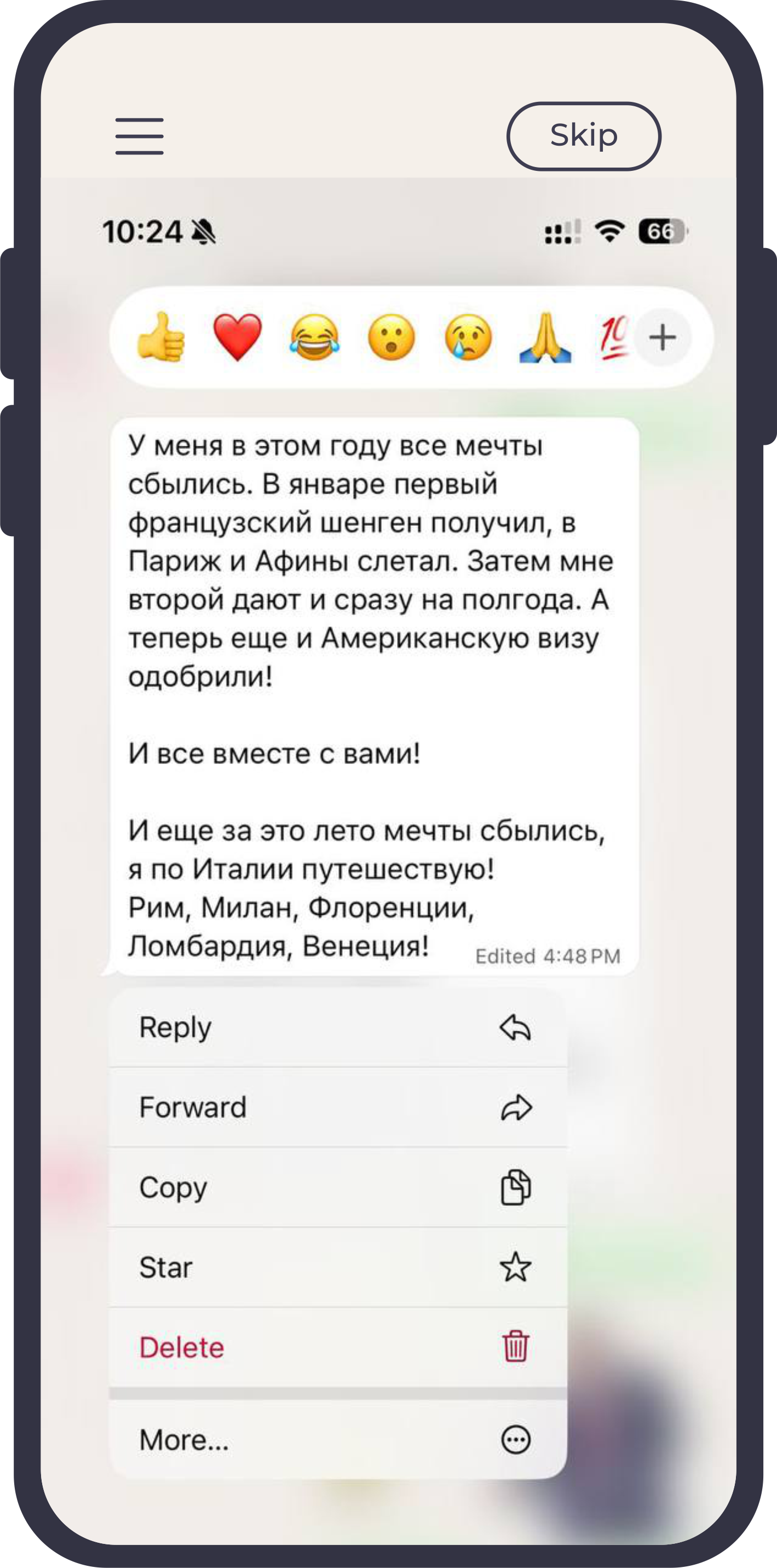Open the hamburger drawer menu
This screenshot has width=777, height=1568.
(139, 136)
